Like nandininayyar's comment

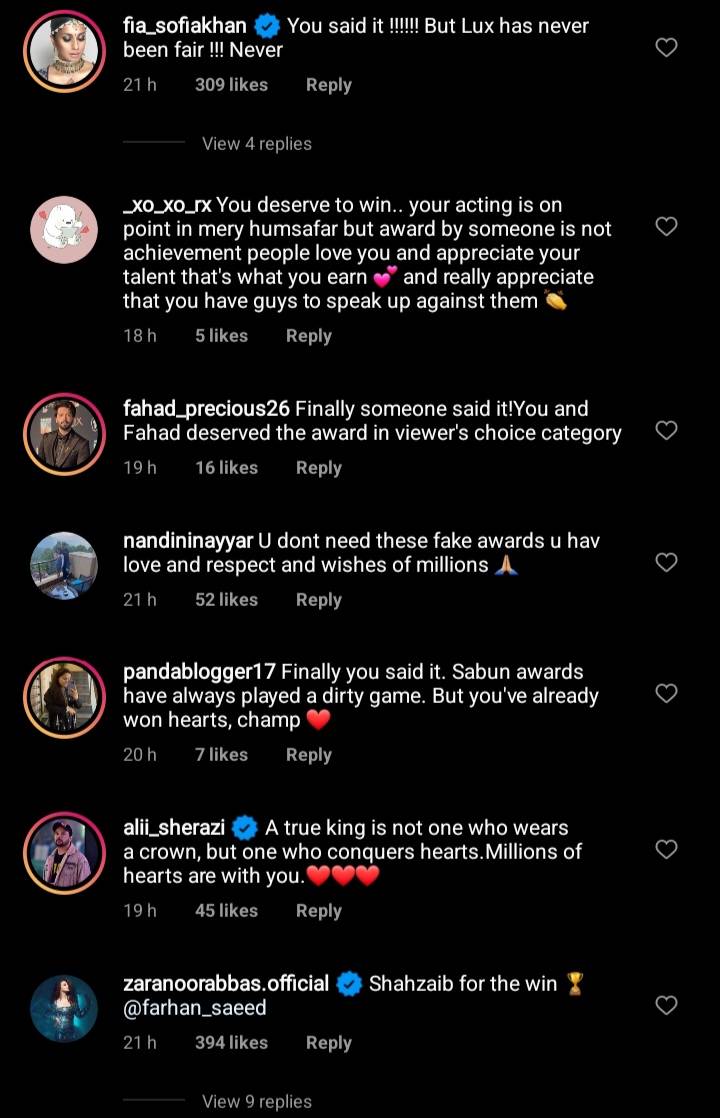(x=666, y=563)
